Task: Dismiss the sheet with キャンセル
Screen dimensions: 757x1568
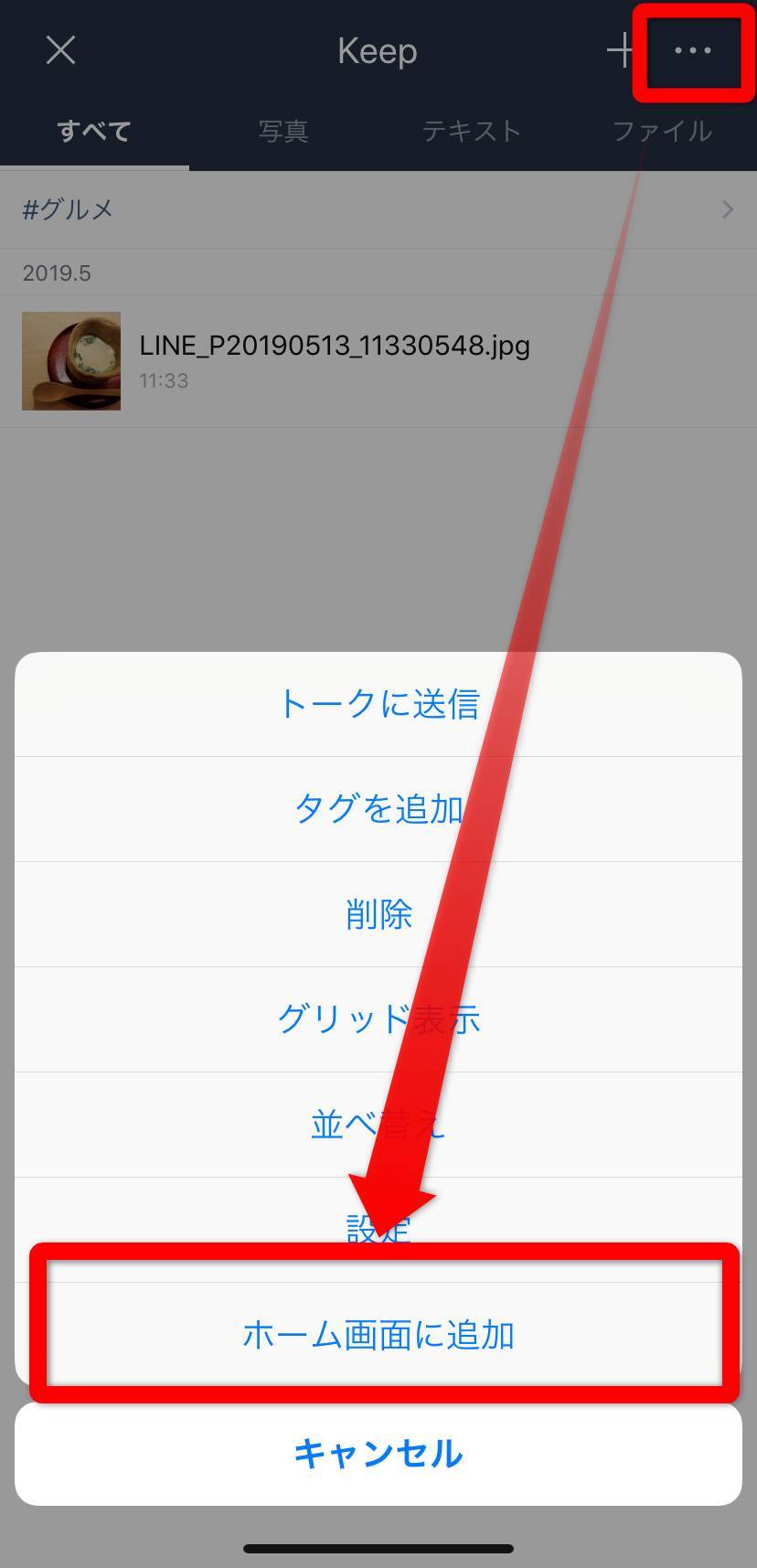Action: 378,1454
